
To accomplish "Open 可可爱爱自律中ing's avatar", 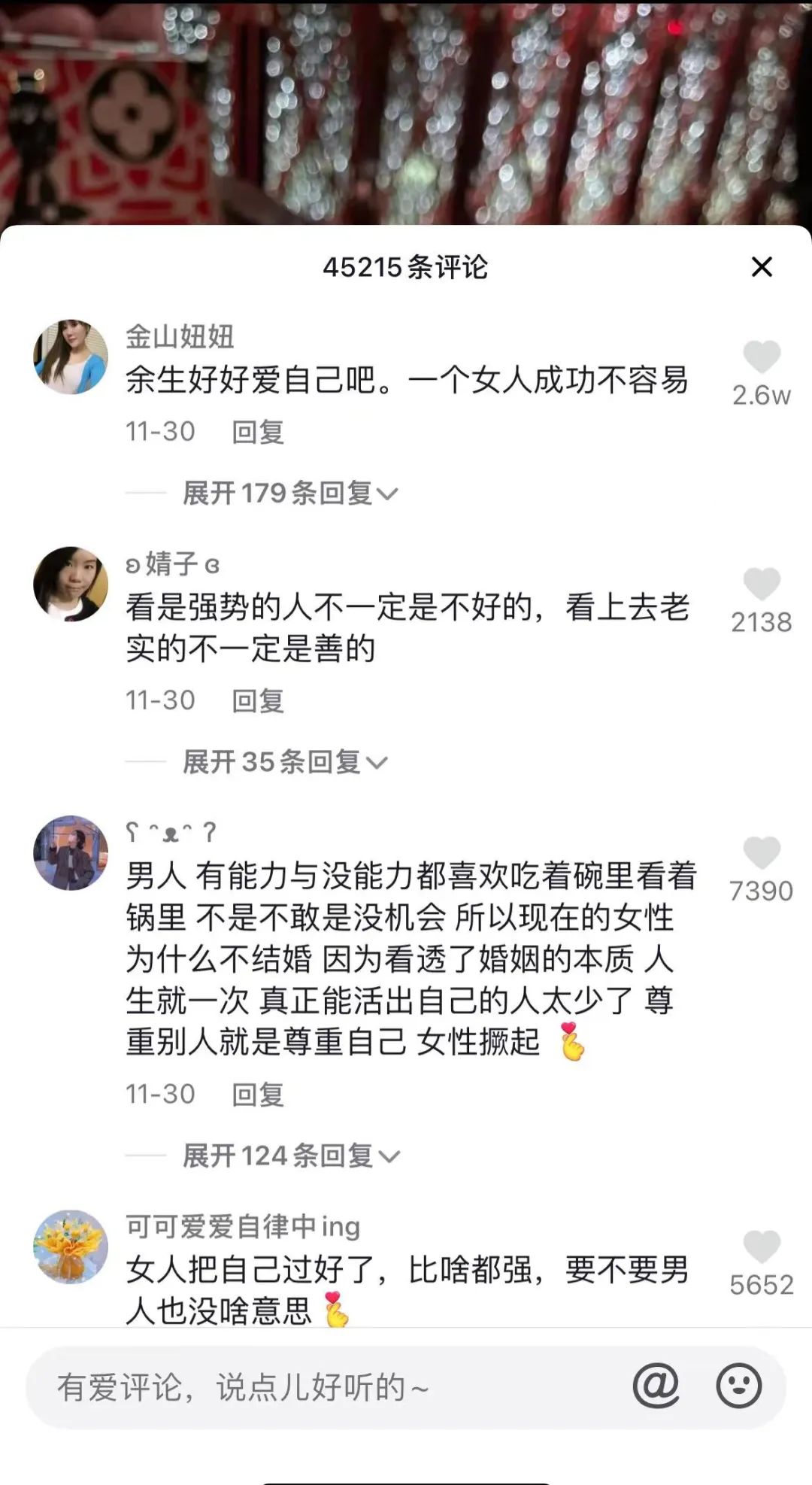I will (x=71, y=1247).
